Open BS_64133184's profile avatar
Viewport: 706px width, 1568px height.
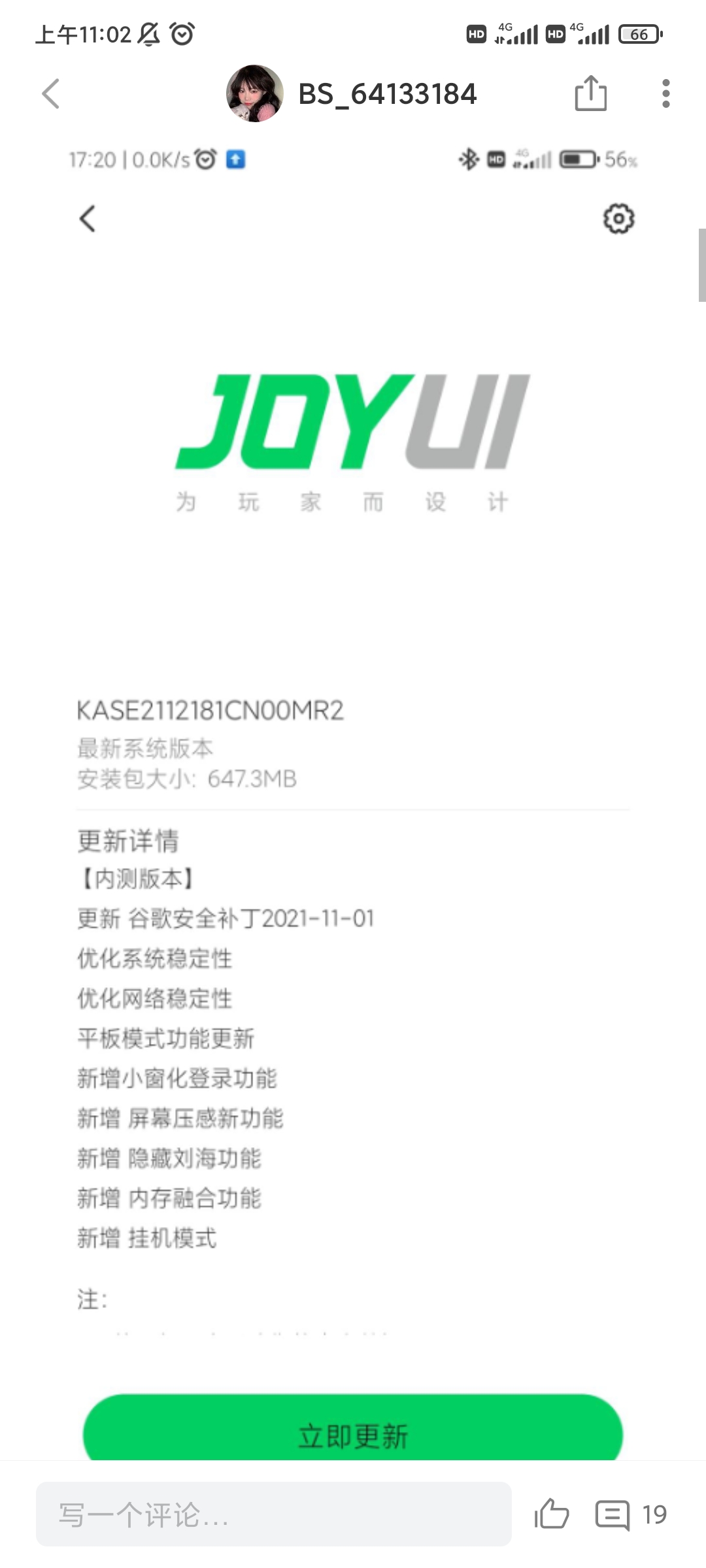255,93
